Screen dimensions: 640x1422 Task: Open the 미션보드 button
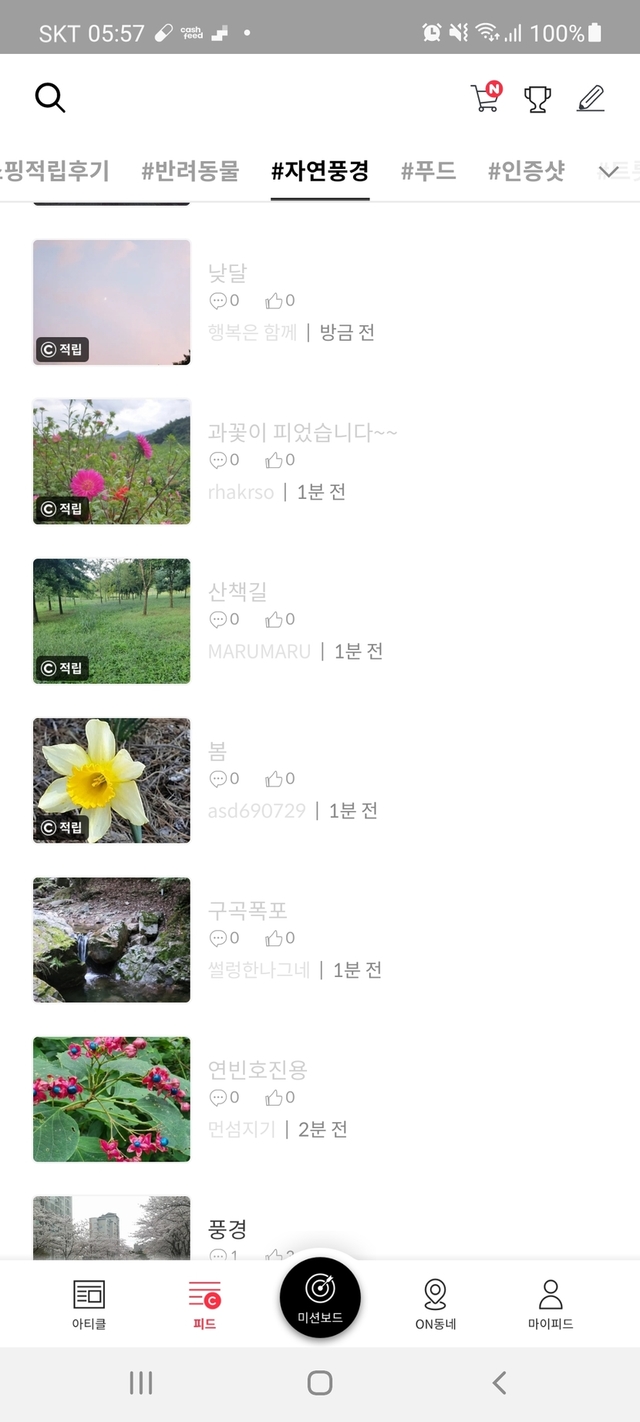[320, 1298]
